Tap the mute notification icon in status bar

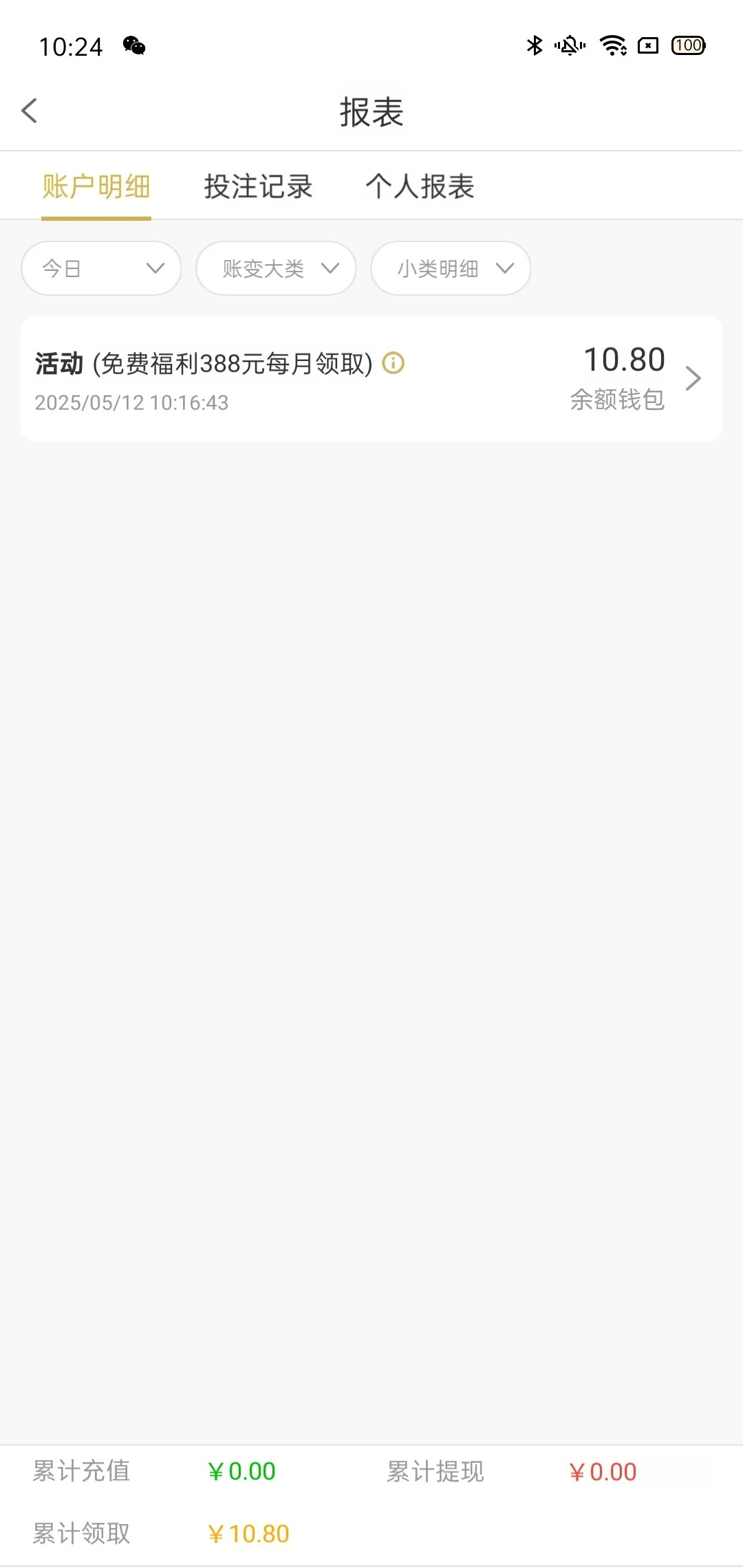(570, 45)
